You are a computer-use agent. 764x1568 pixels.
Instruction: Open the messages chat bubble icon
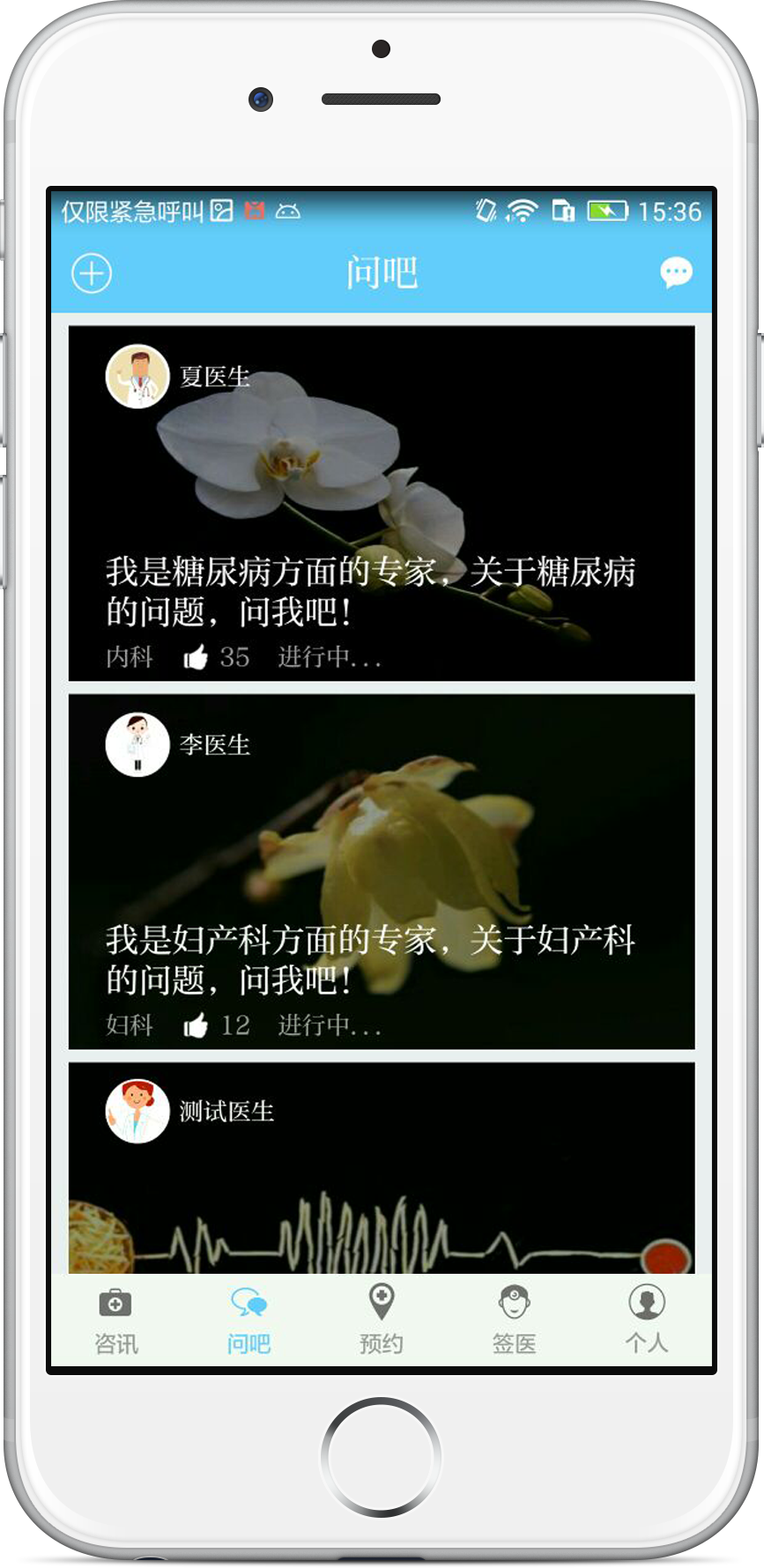676,272
